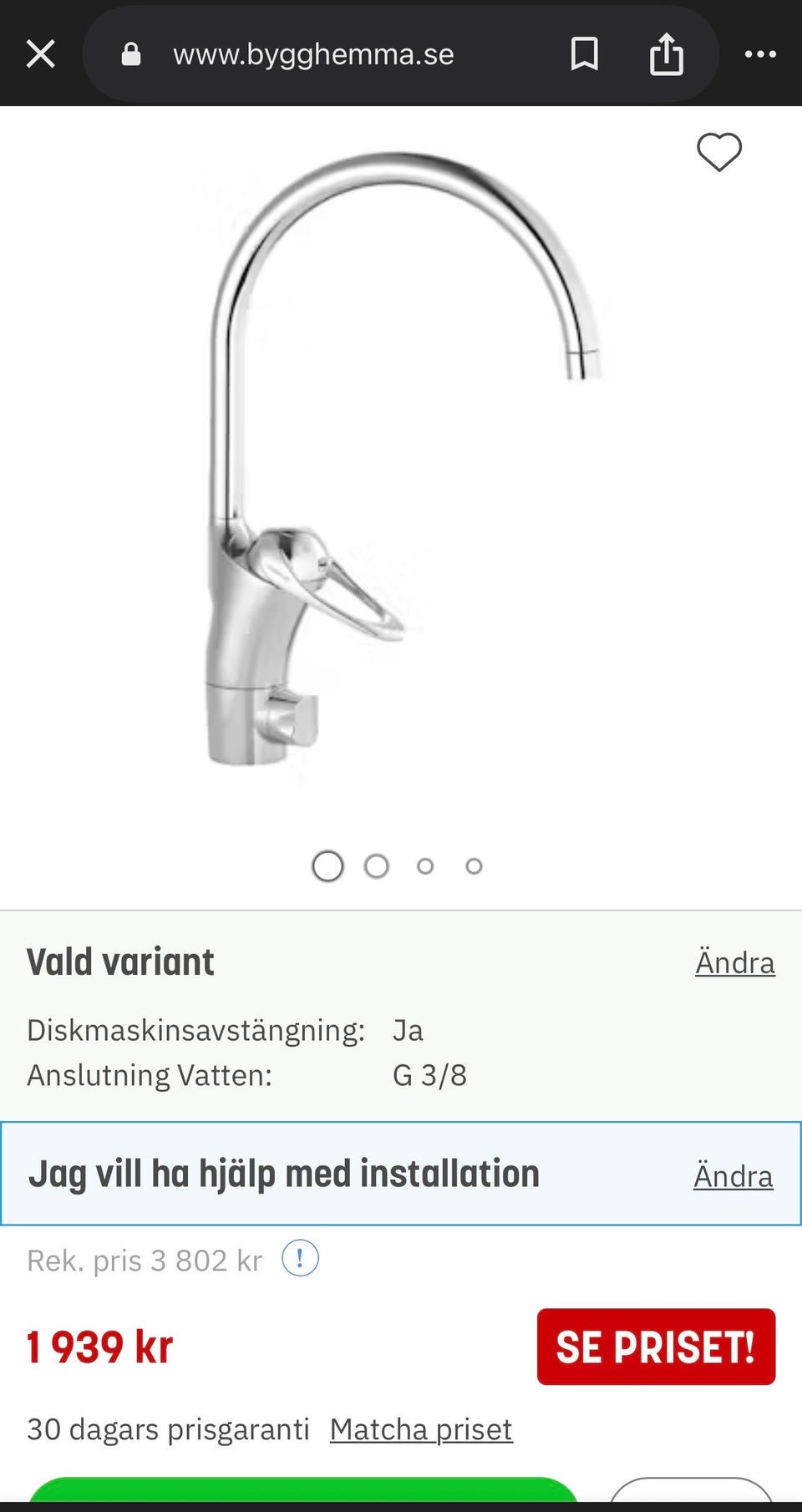Tap the bookmark icon in the browser bar
The height and width of the screenshot is (1512, 802).
(x=586, y=53)
